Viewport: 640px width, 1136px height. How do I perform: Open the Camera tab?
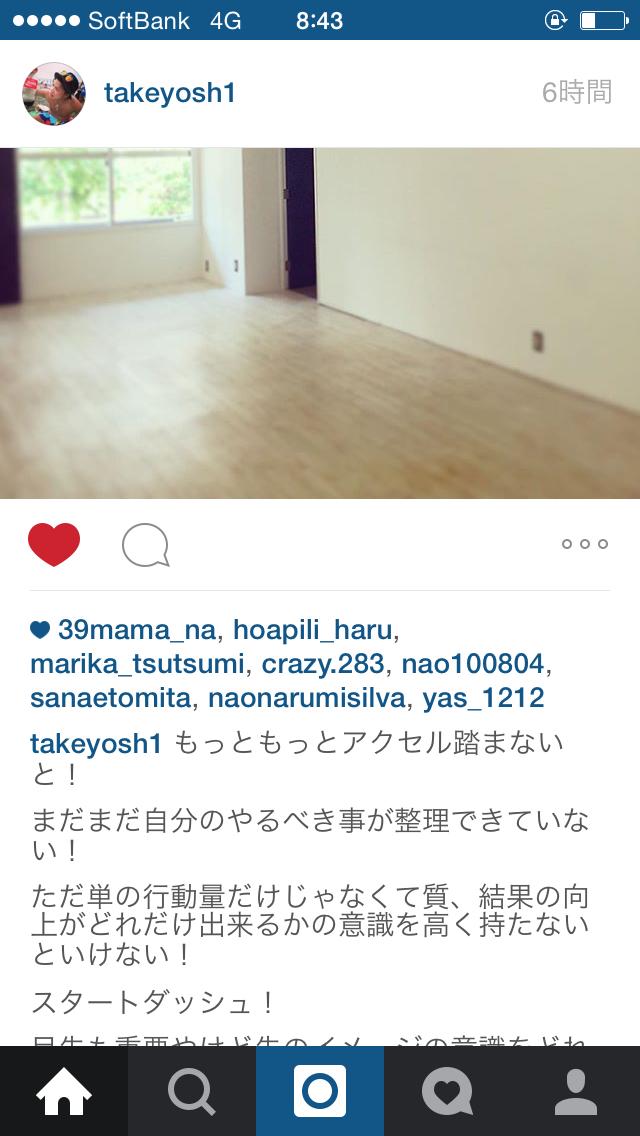coord(320,1091)
